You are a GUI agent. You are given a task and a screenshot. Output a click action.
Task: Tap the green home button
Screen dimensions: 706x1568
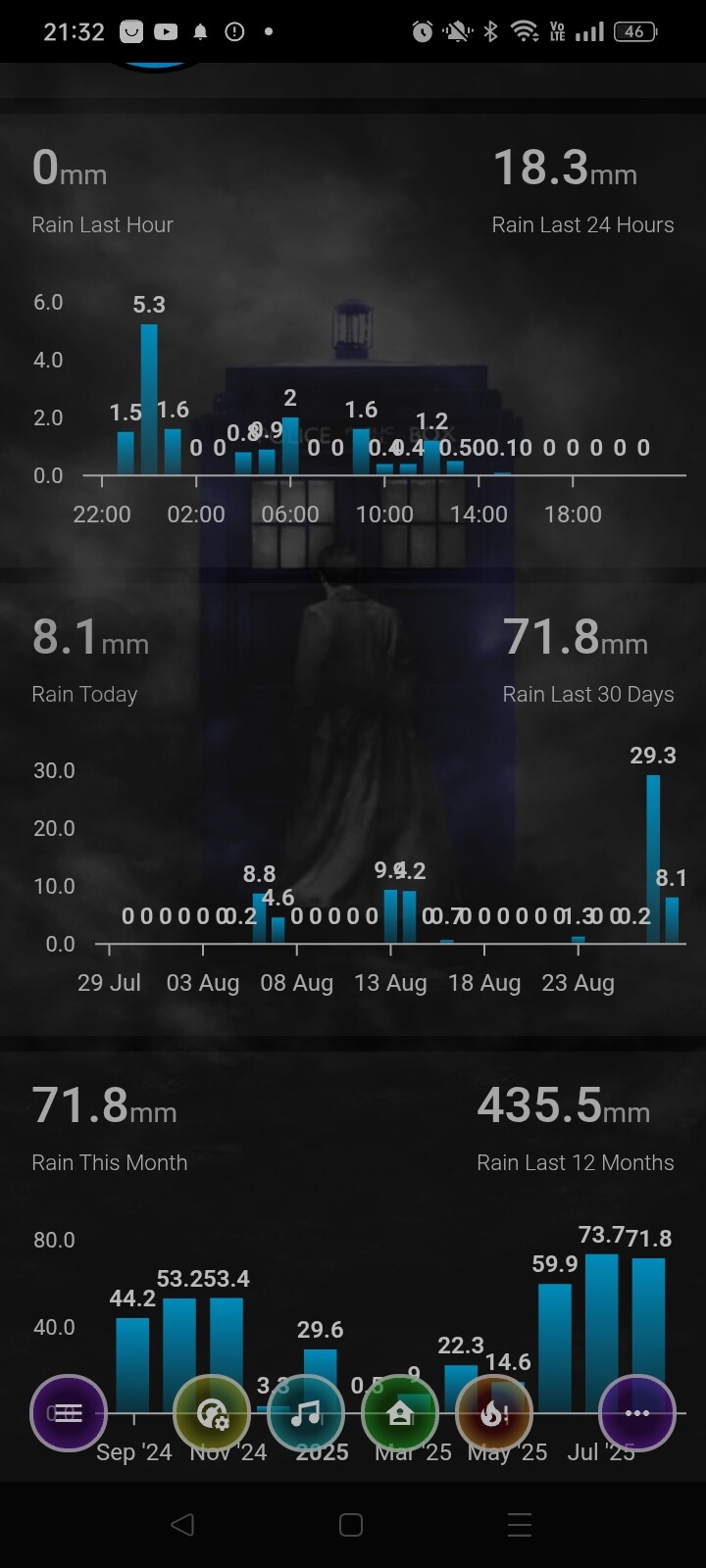point(400,1413)
